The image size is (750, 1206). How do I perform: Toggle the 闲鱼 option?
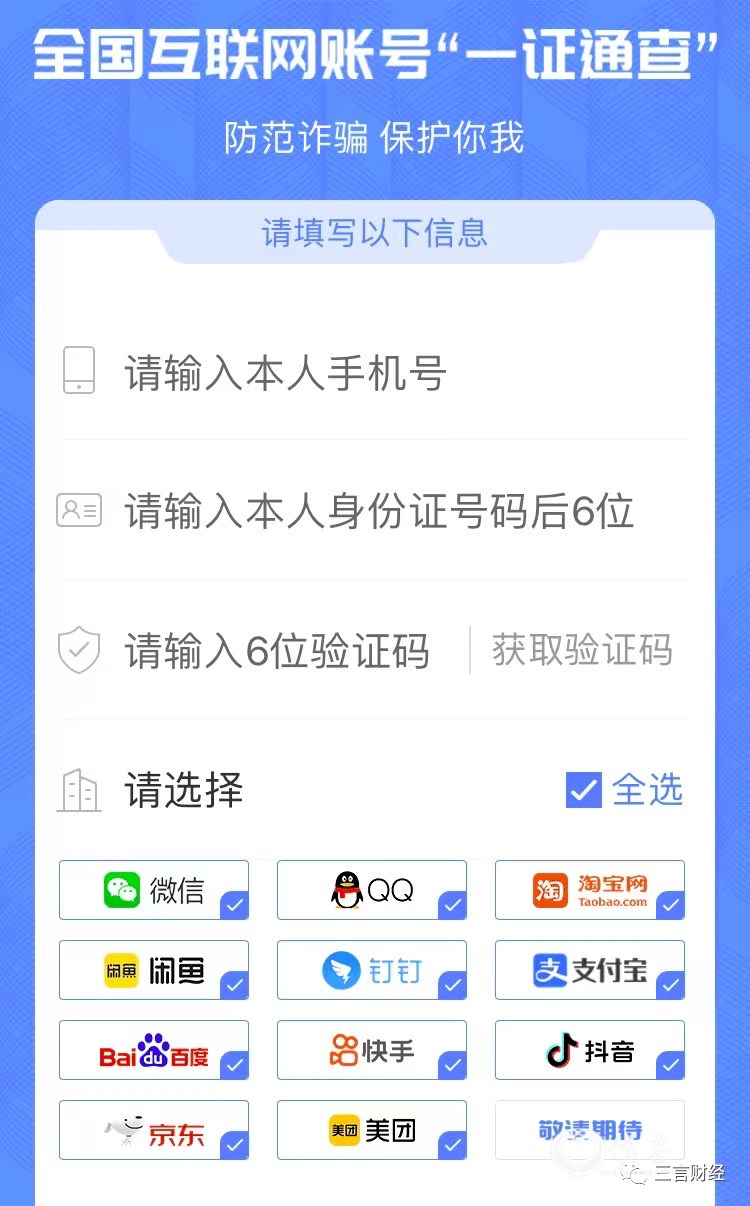coord(154,970)
